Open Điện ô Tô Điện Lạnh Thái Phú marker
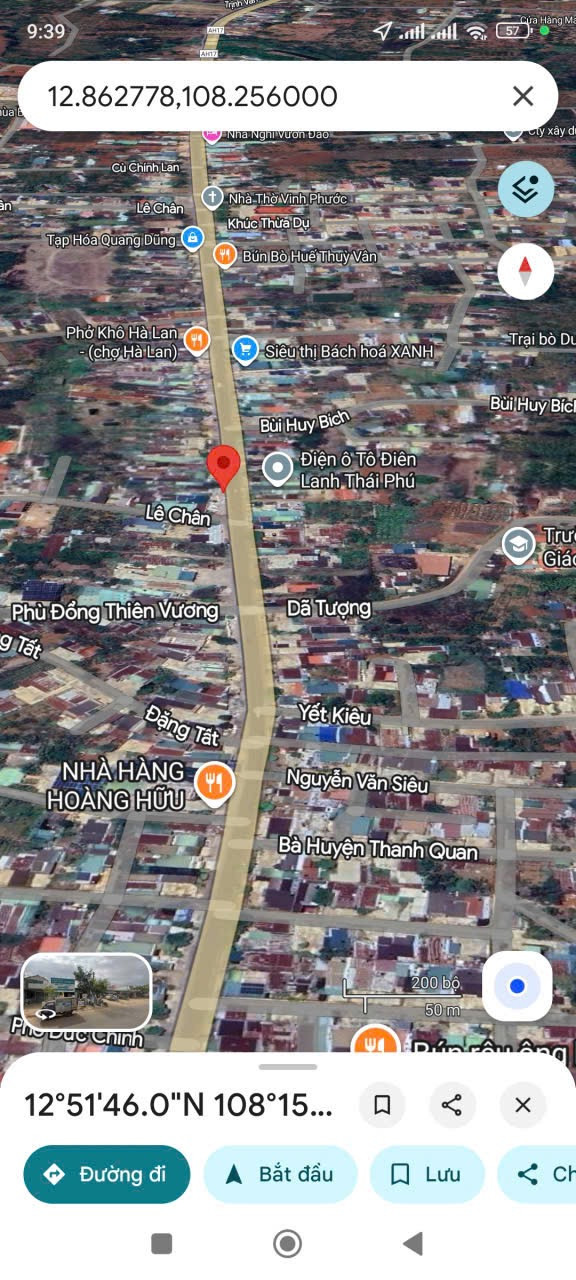576x1280 pixels. pos(277,467)
